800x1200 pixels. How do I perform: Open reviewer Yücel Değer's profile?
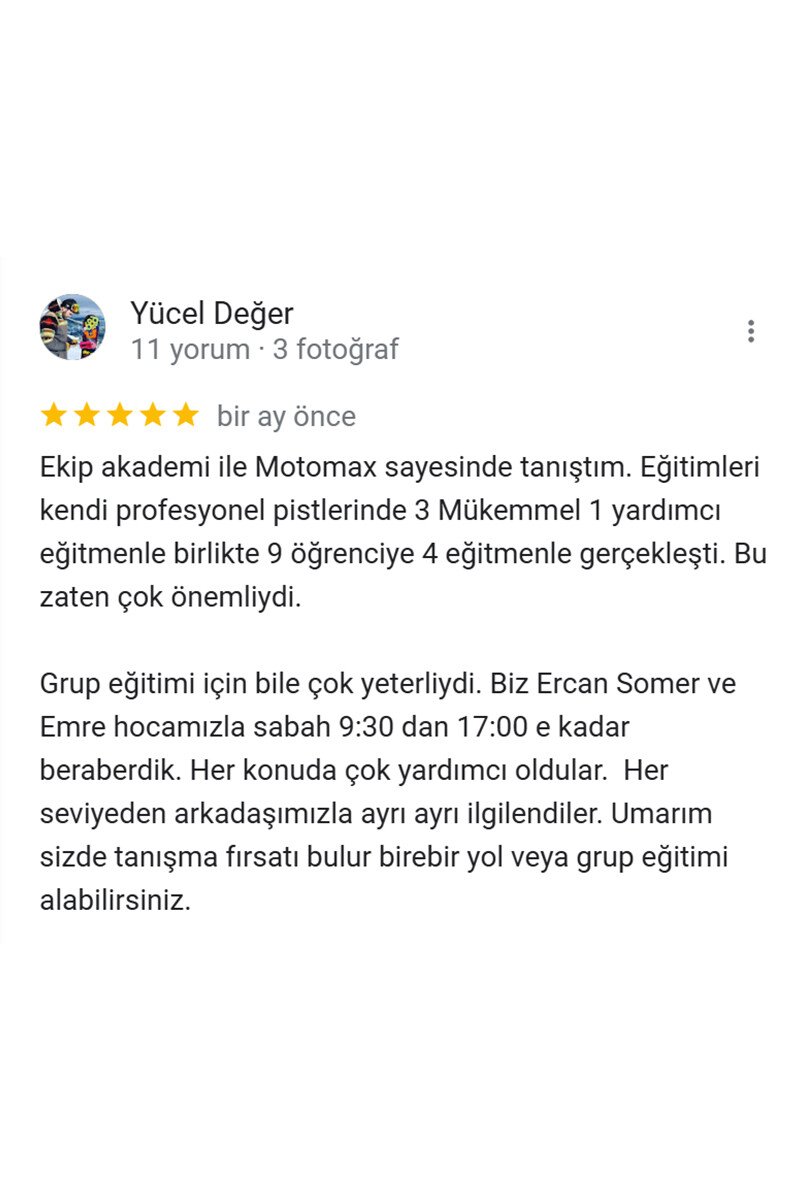pos(212,314)
